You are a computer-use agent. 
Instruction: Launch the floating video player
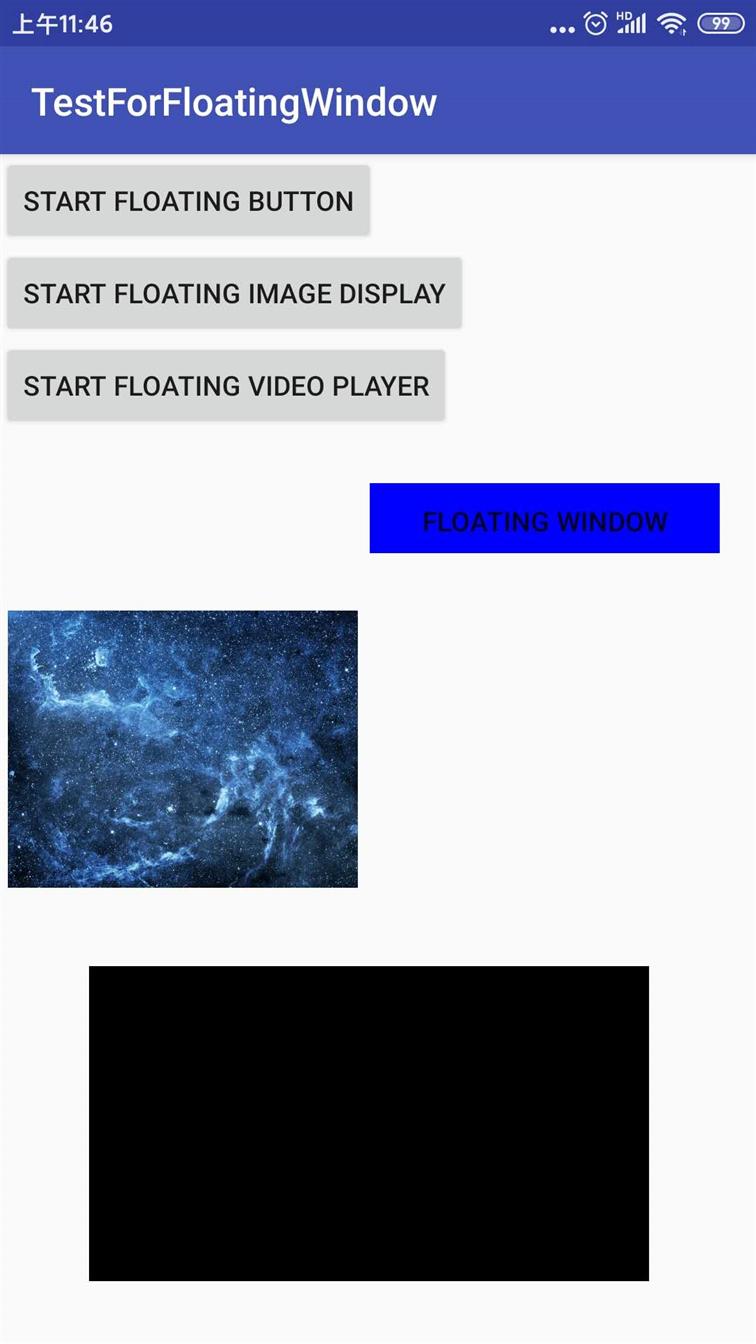pyautogui.click(x=226, y=386)
